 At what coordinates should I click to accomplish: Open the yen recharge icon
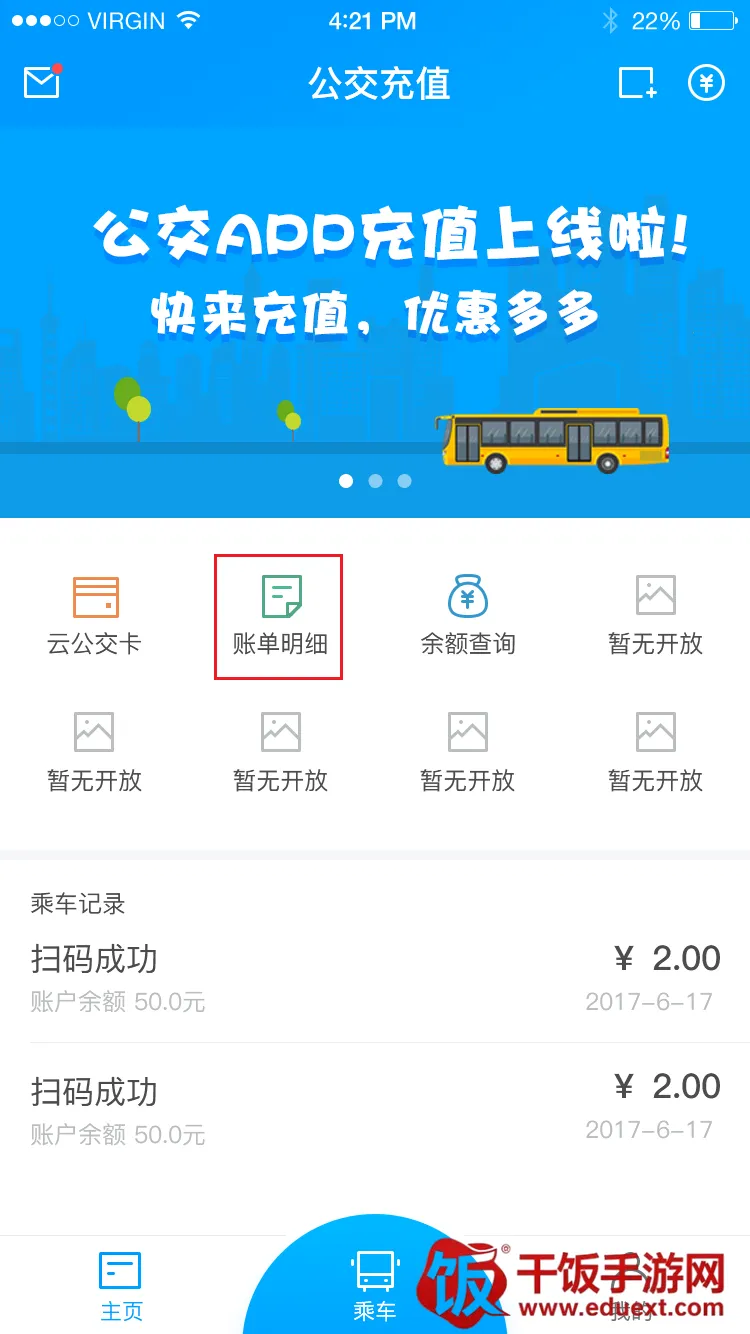click(706, 83)
